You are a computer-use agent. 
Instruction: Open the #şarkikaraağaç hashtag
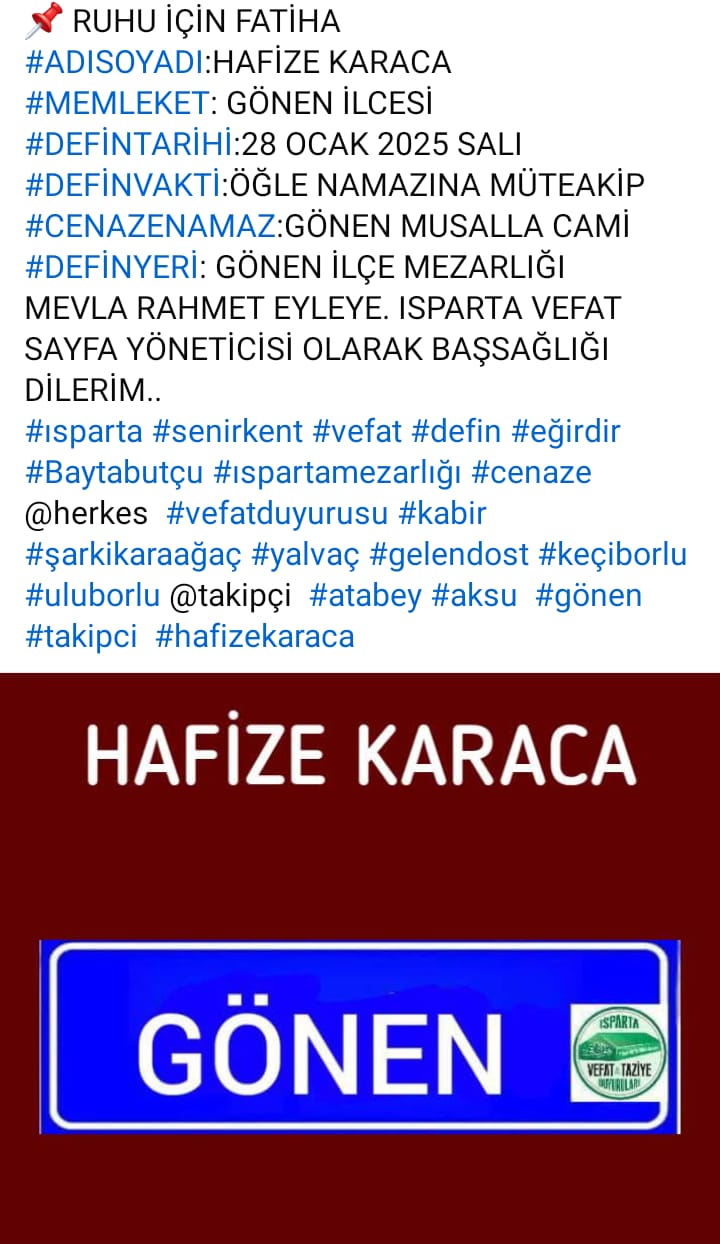pos(132,555)
